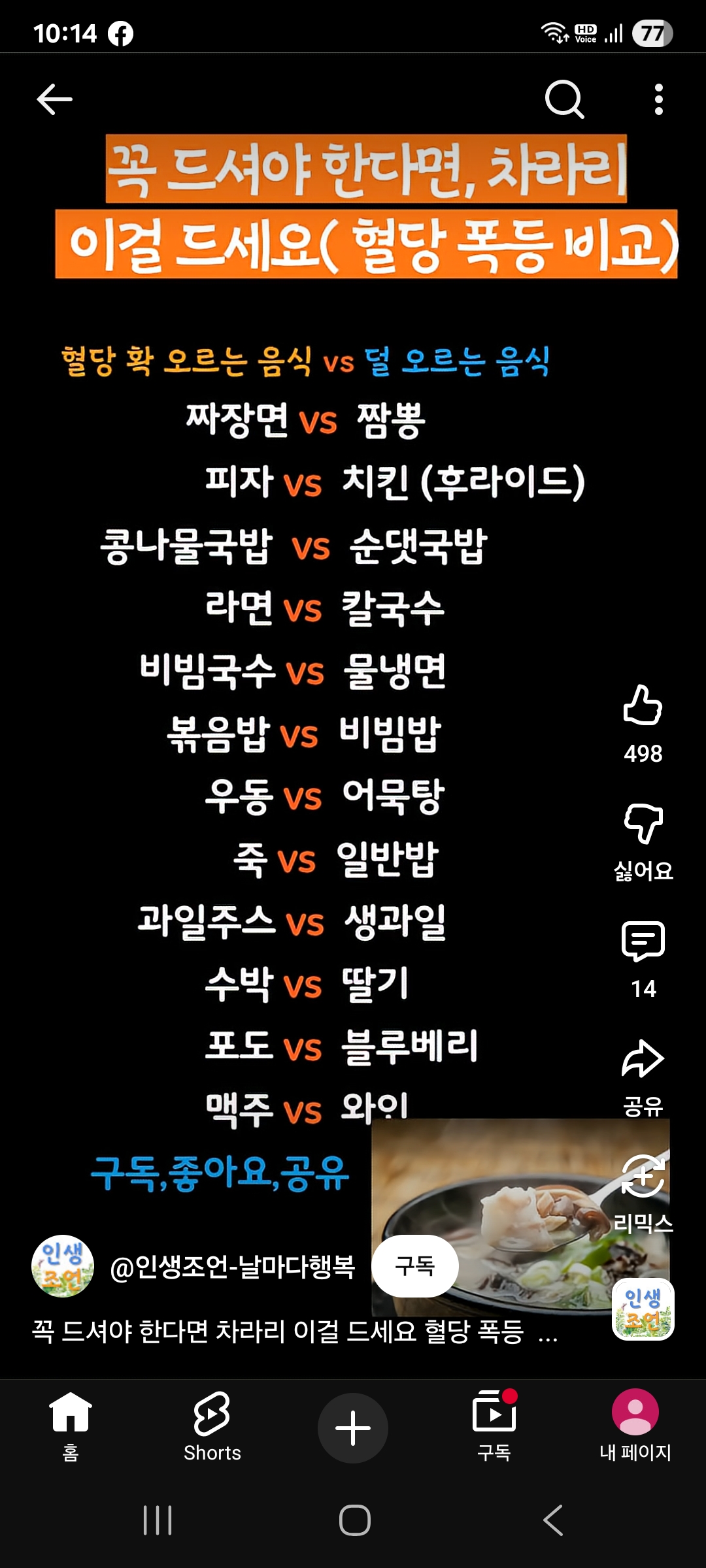Like this Short

pos(643,706)
